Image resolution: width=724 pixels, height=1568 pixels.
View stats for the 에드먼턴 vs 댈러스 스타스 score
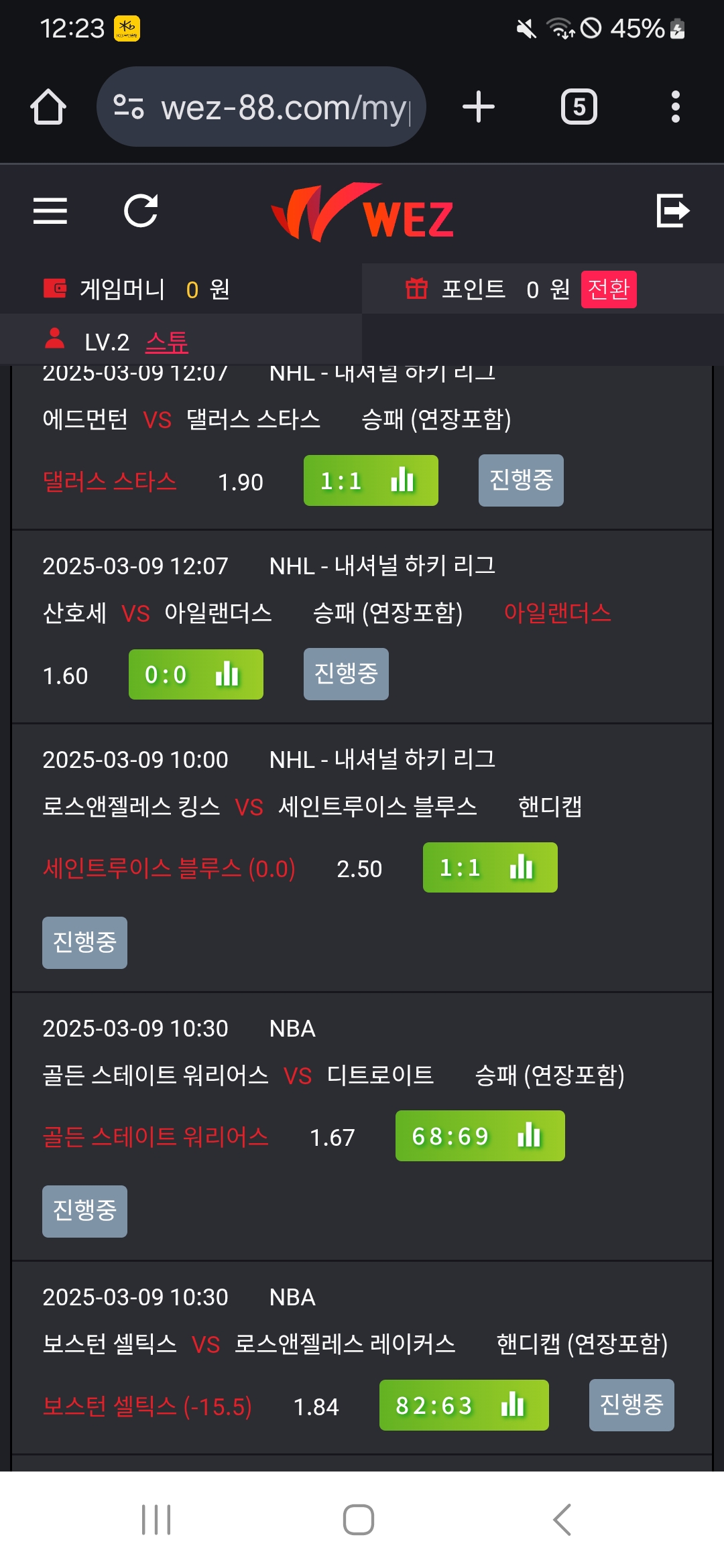tap(371, 480)
